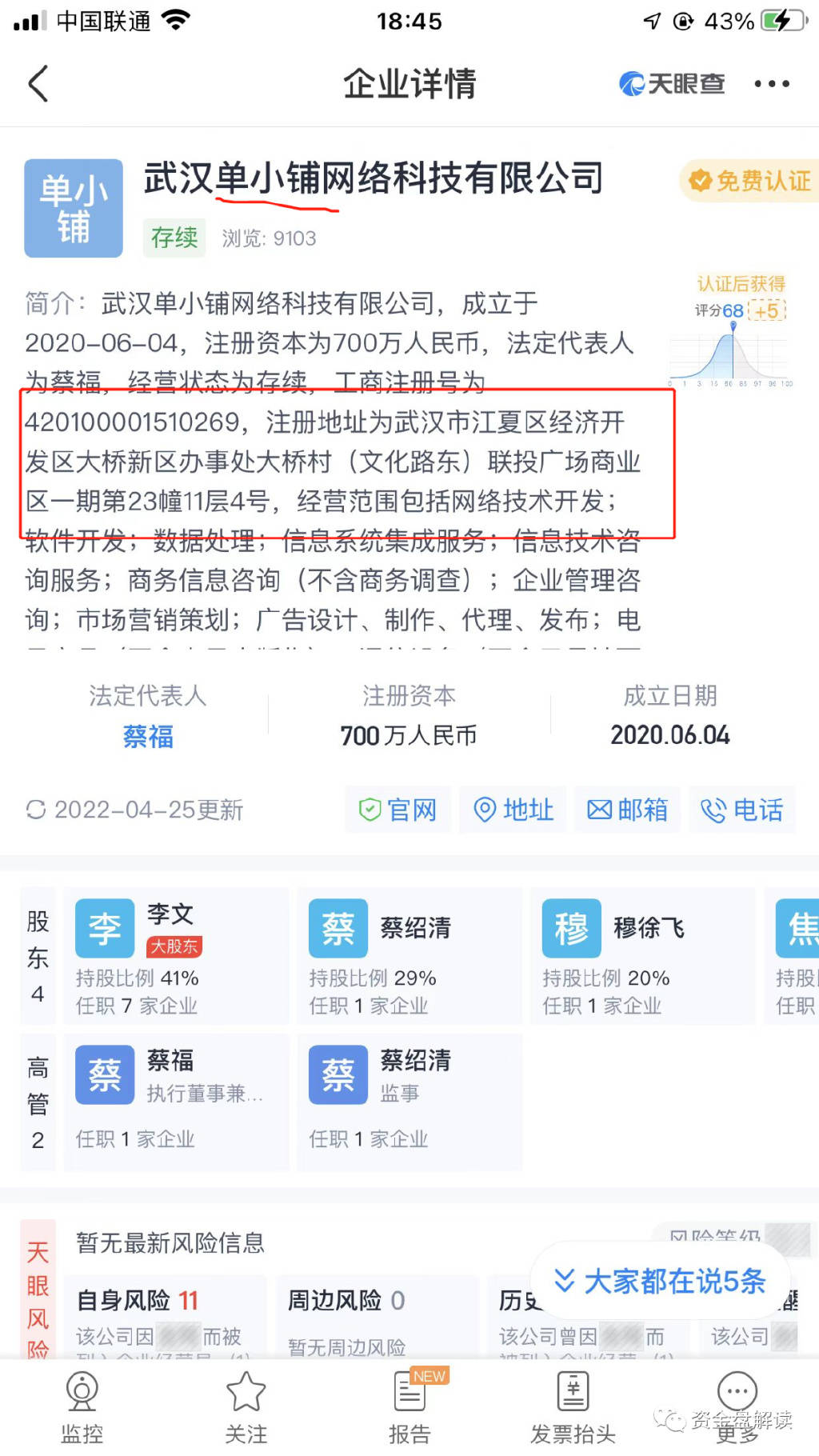View the company 地址 address
The height and width of the screenshot is (1456, 819).
coord(513,810)
